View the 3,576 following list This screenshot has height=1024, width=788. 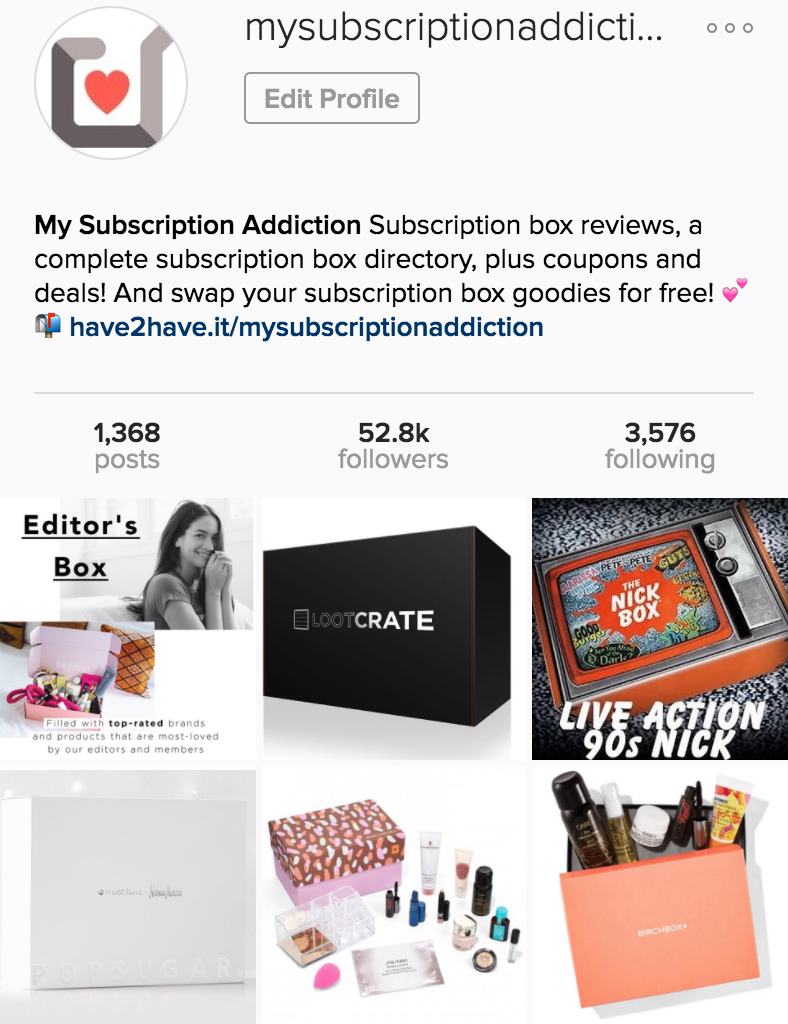tap(659, 446)
